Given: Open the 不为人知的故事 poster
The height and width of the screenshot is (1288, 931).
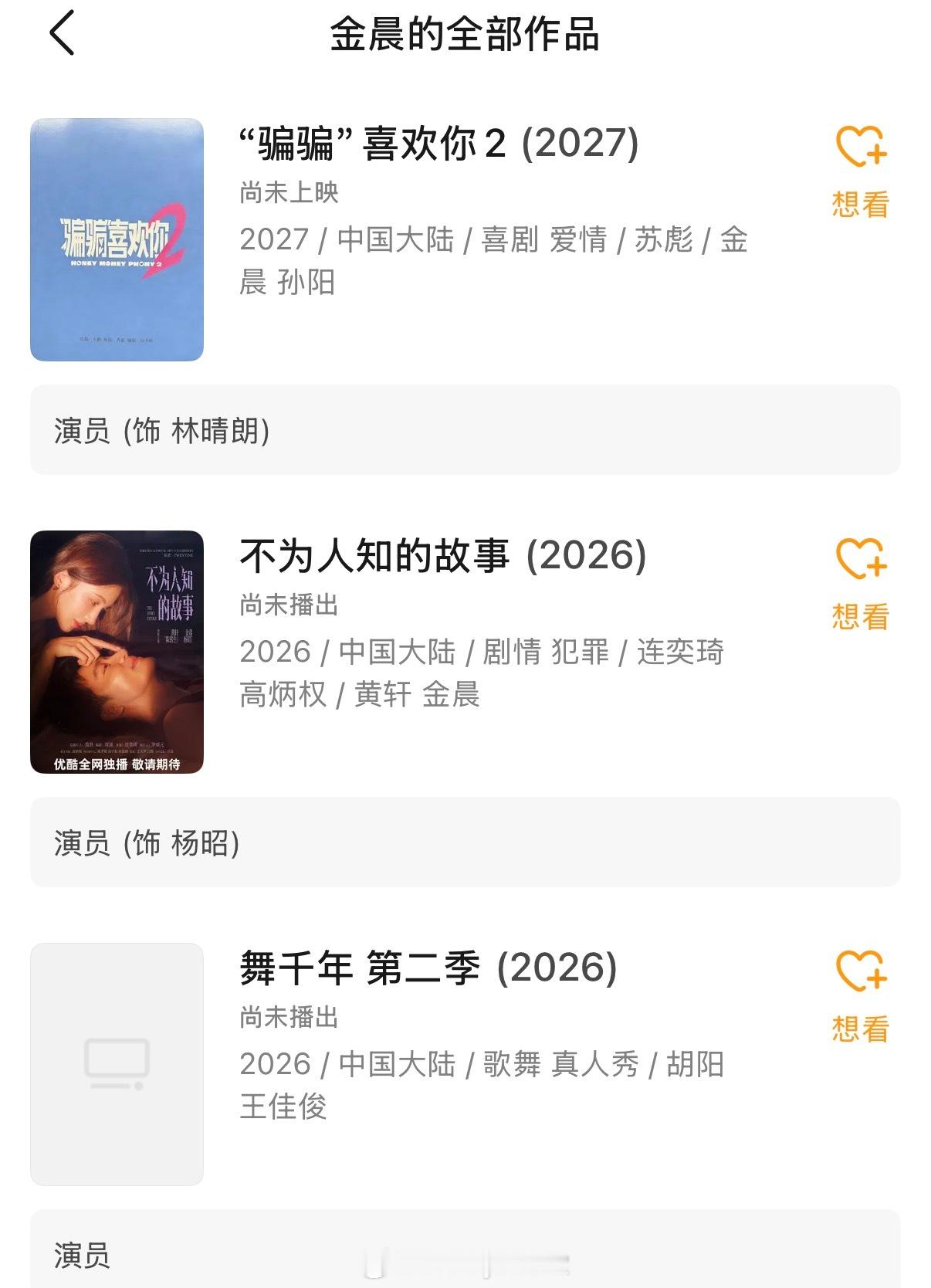Looking at the screenshot, I should [x=117, y=652].
